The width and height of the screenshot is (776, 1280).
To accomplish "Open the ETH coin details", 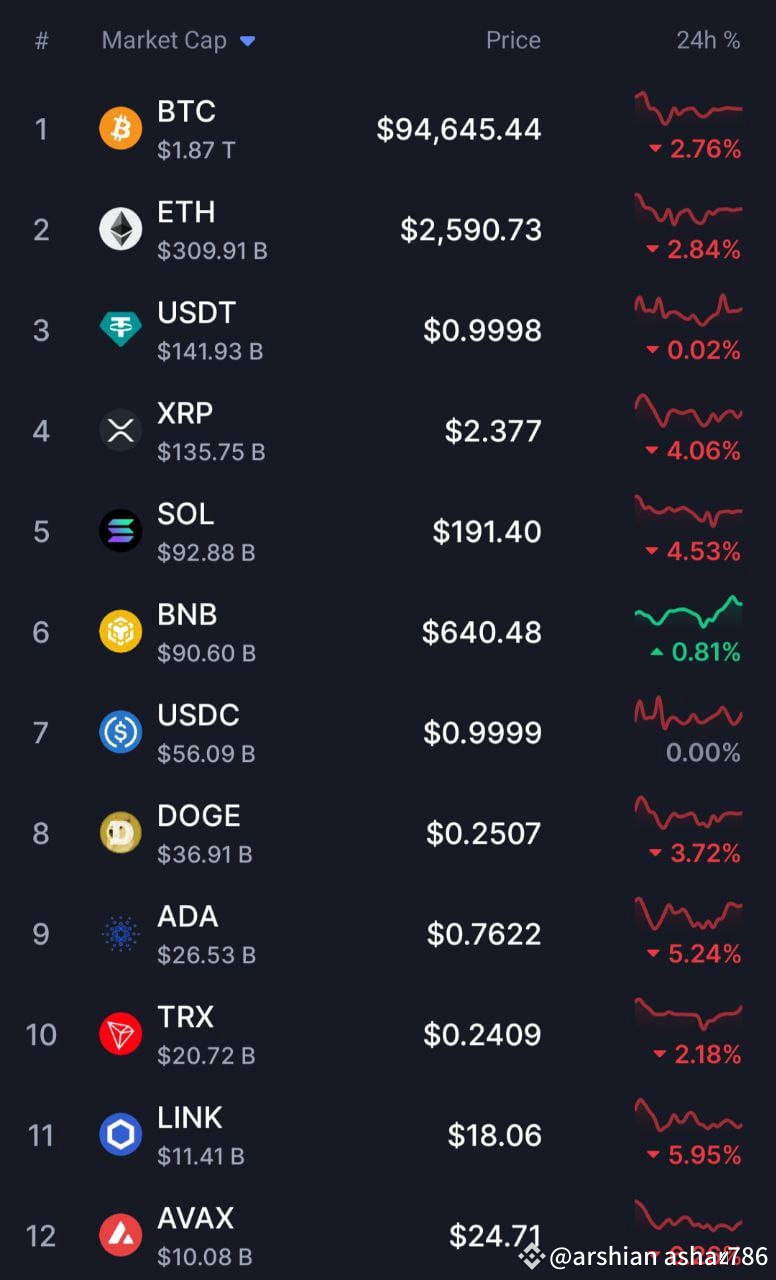I will point(388,230).
